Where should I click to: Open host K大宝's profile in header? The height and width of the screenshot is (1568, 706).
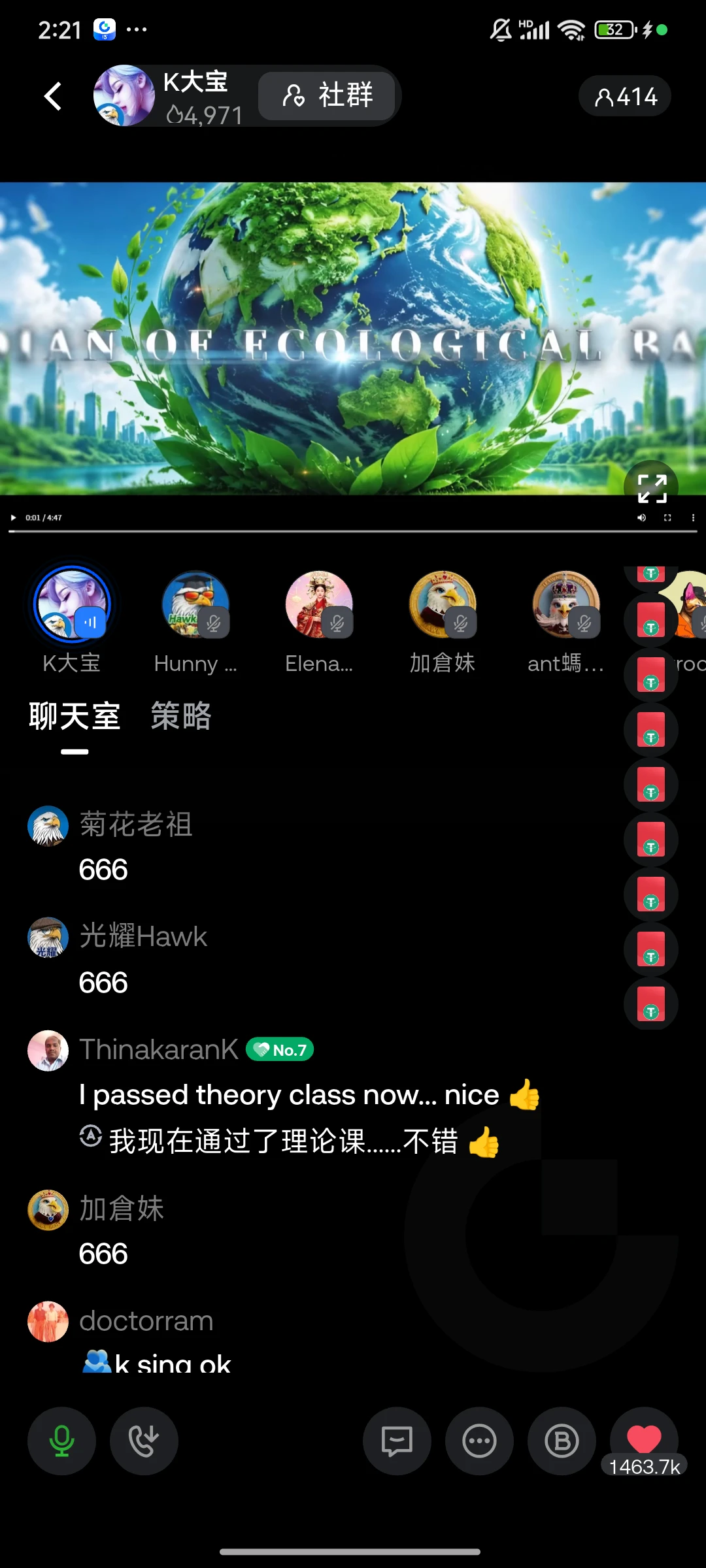tap(124, 95)
